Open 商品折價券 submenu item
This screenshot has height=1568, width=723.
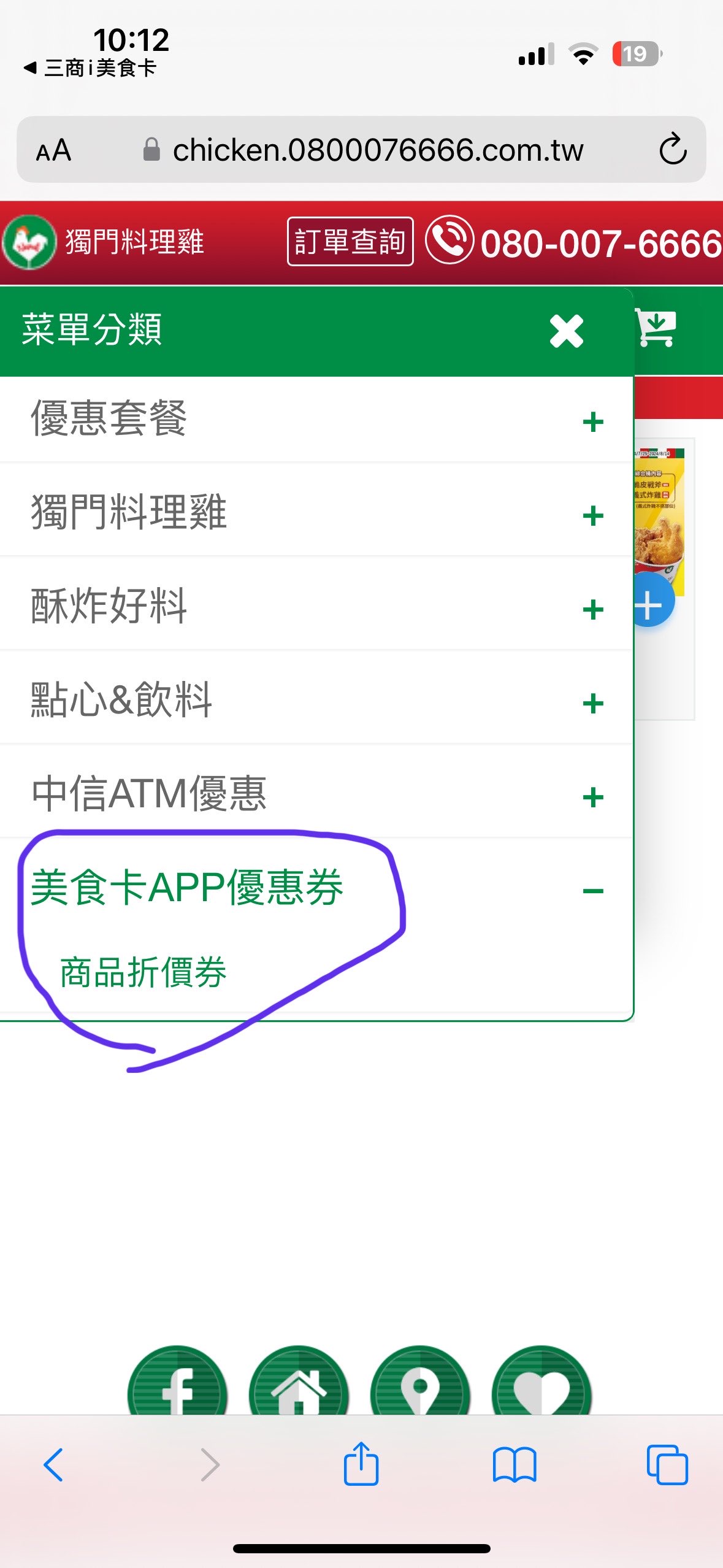(143, 972)
